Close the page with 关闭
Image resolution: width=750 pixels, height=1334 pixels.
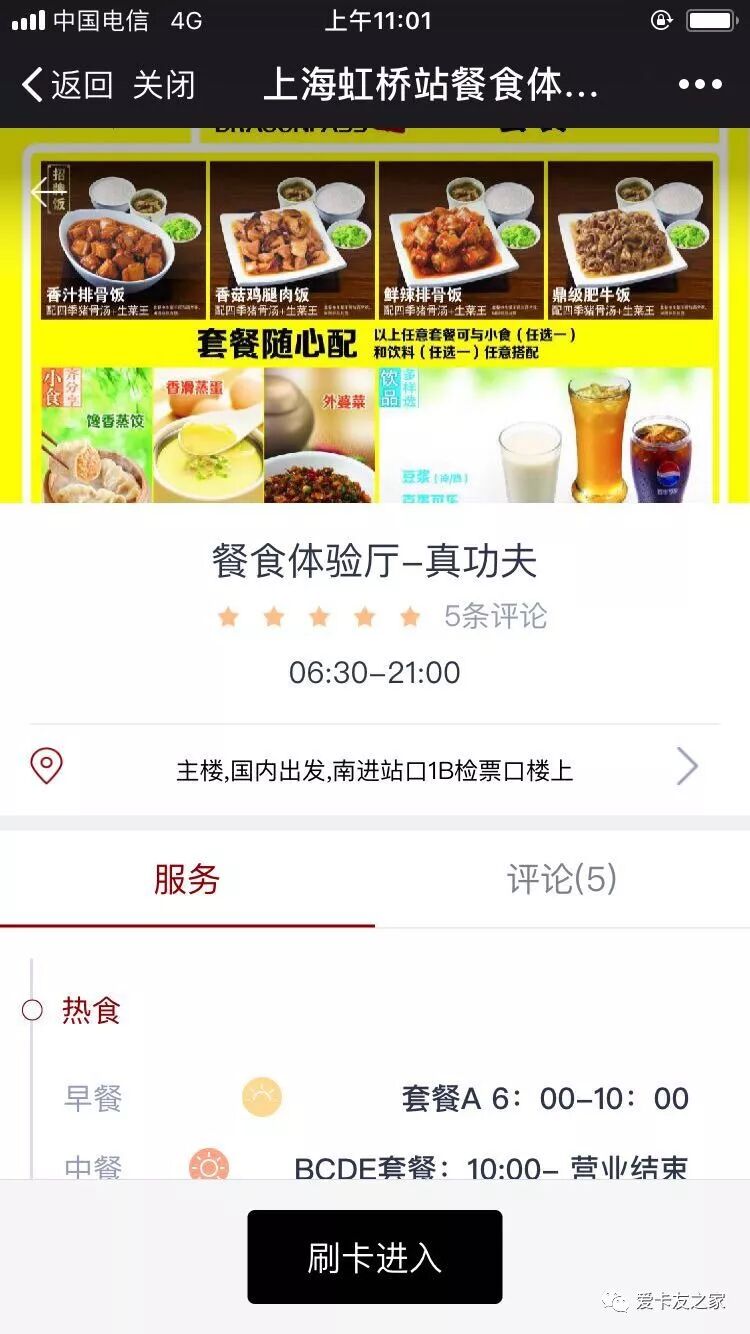pyautogui.click(x=164, y=85)
